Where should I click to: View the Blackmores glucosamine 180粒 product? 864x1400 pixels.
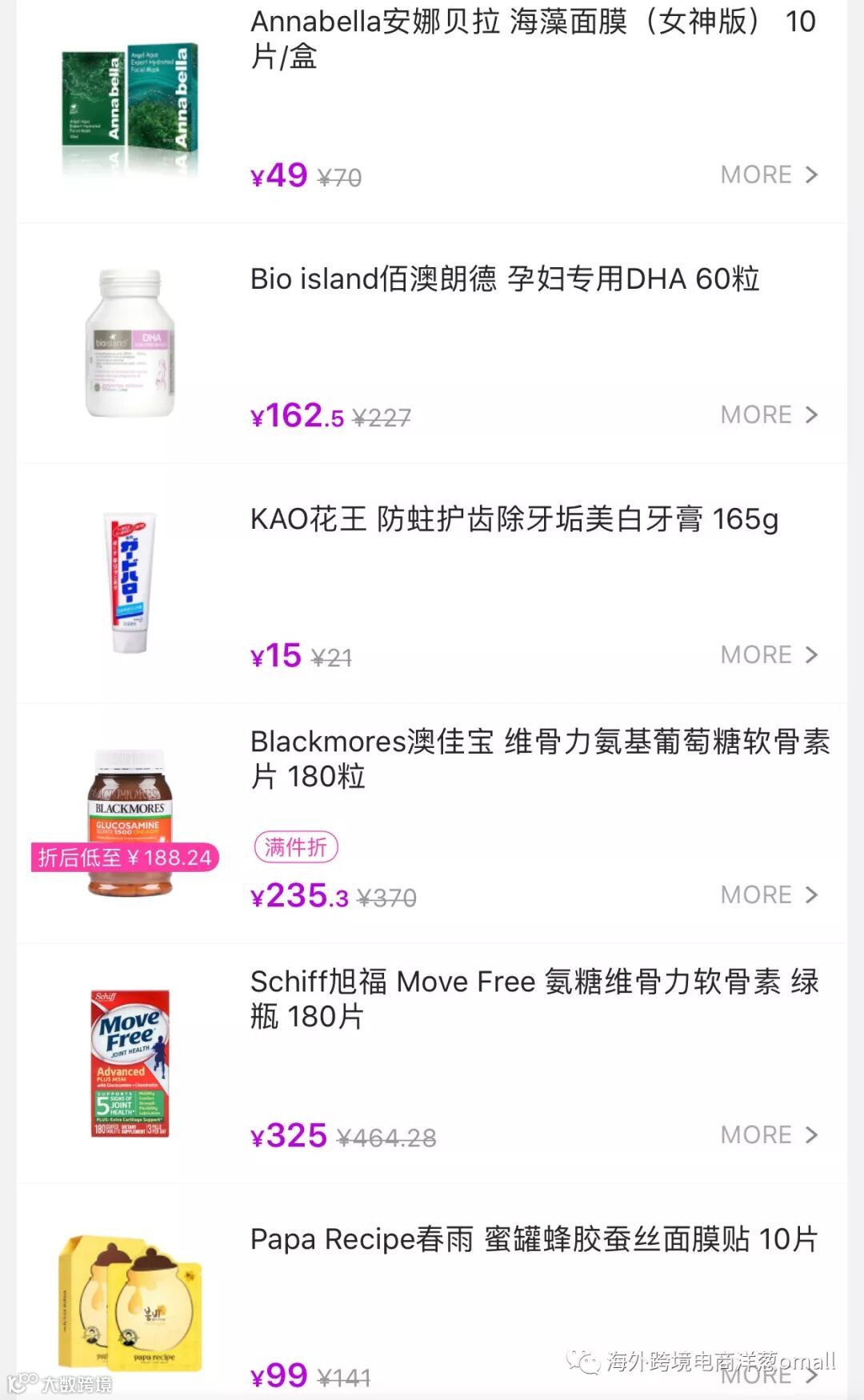click(539, 758)
